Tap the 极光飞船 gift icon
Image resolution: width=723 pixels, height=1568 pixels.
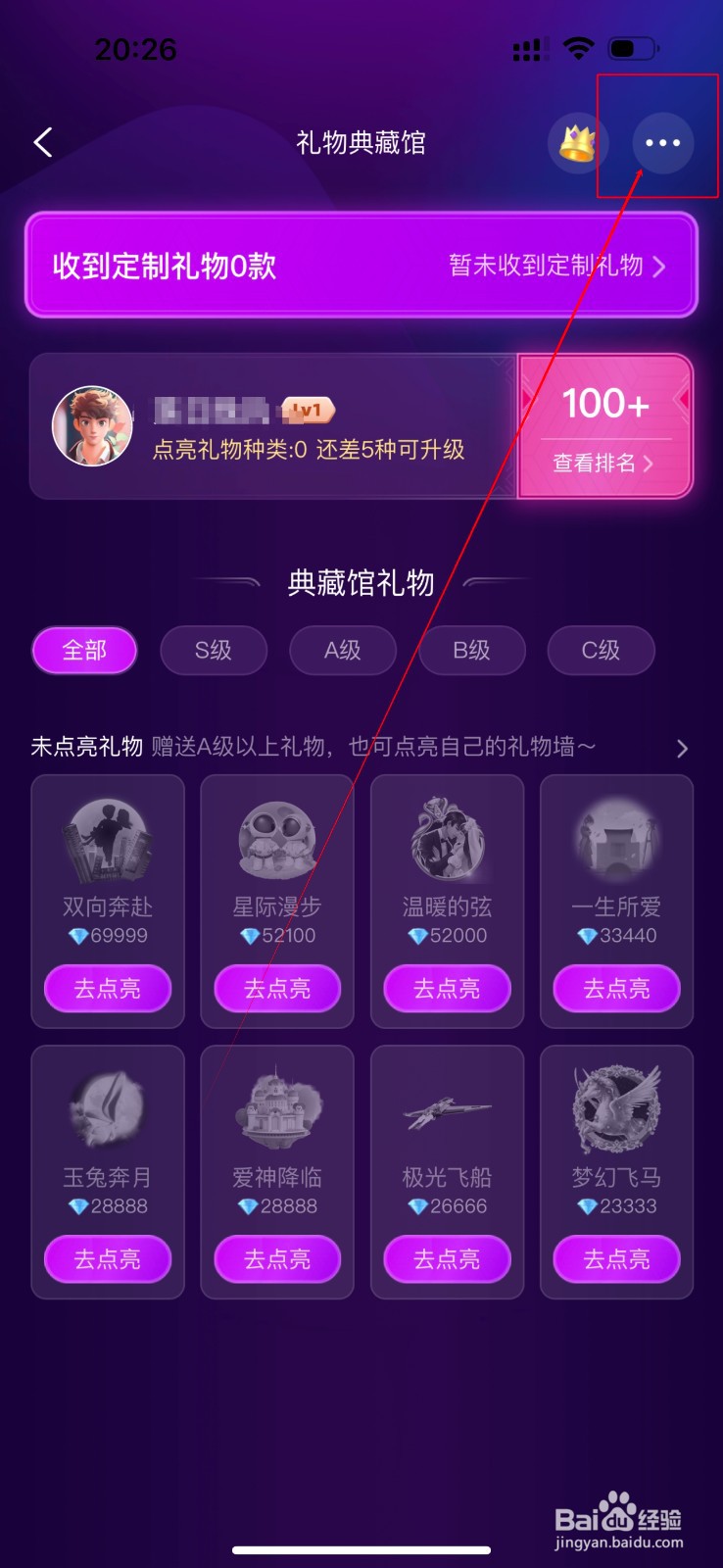pyautogui.click(x=447, y=1109)
